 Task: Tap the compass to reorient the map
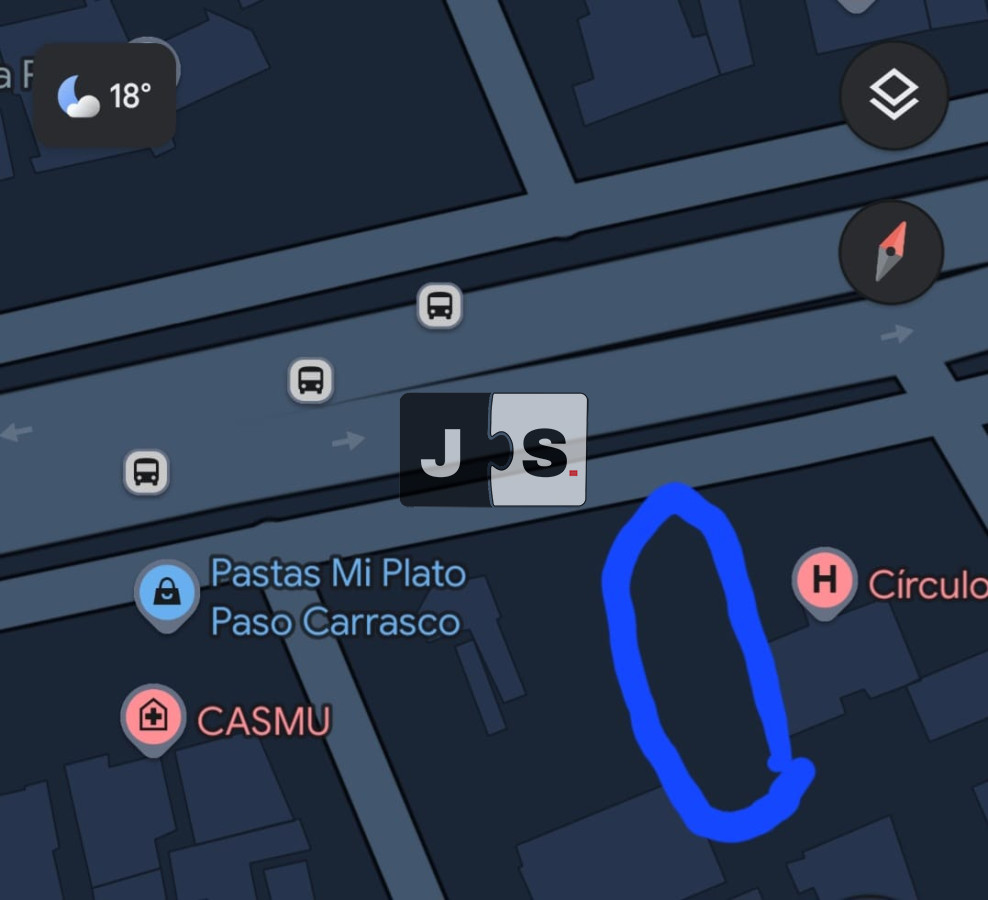890,251
